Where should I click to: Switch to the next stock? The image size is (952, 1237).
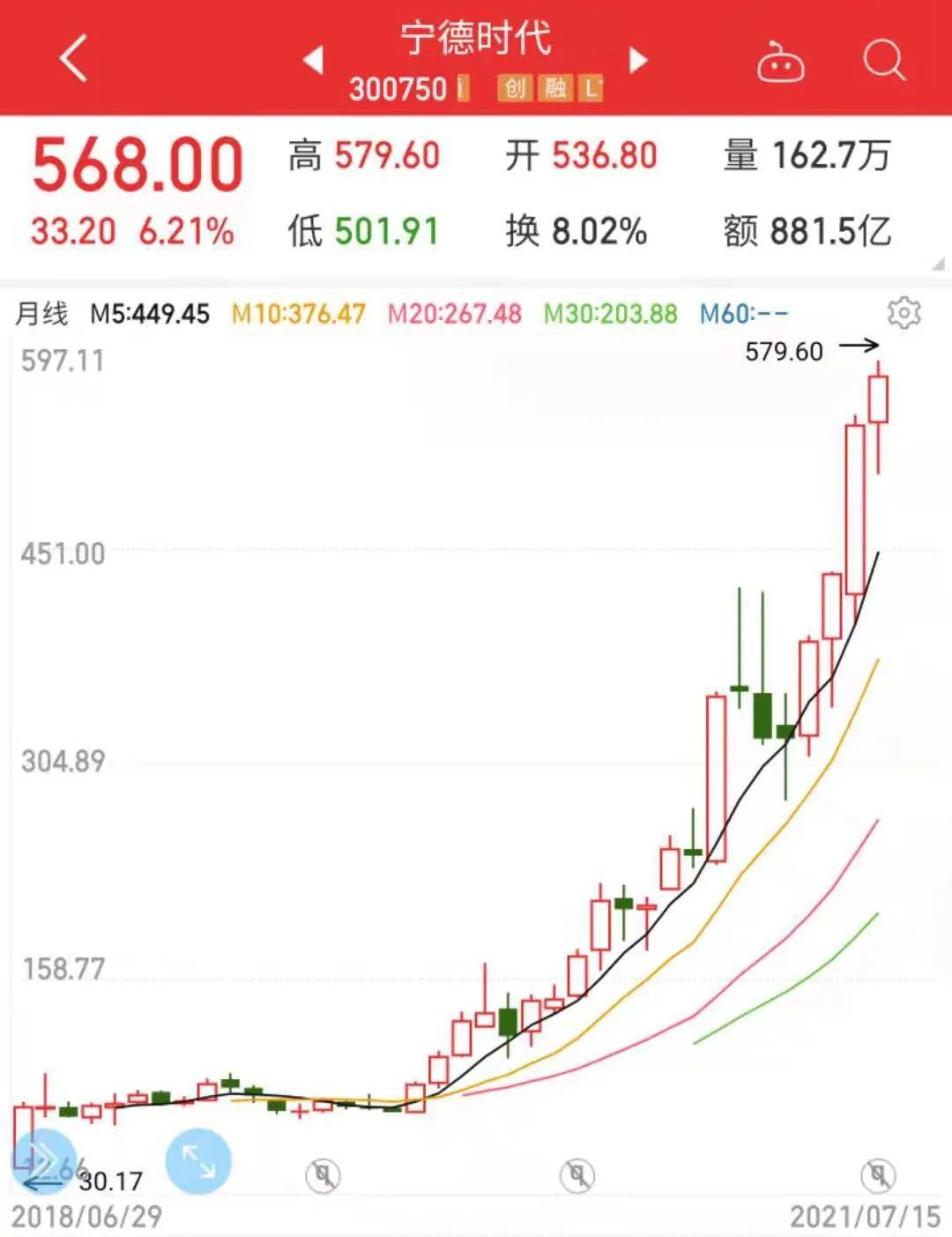(639, 60)
